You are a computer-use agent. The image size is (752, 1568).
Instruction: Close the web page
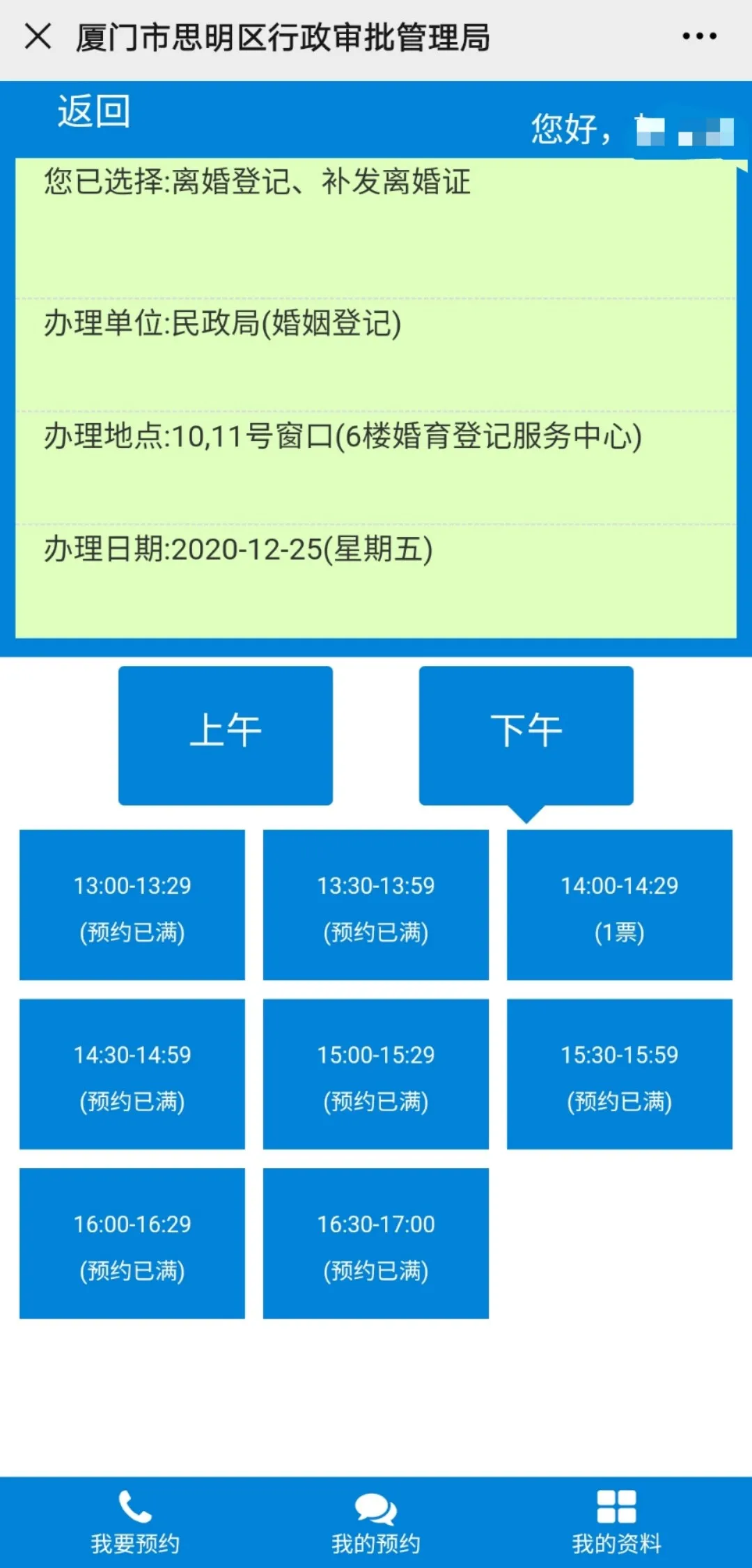click(38, 36)
